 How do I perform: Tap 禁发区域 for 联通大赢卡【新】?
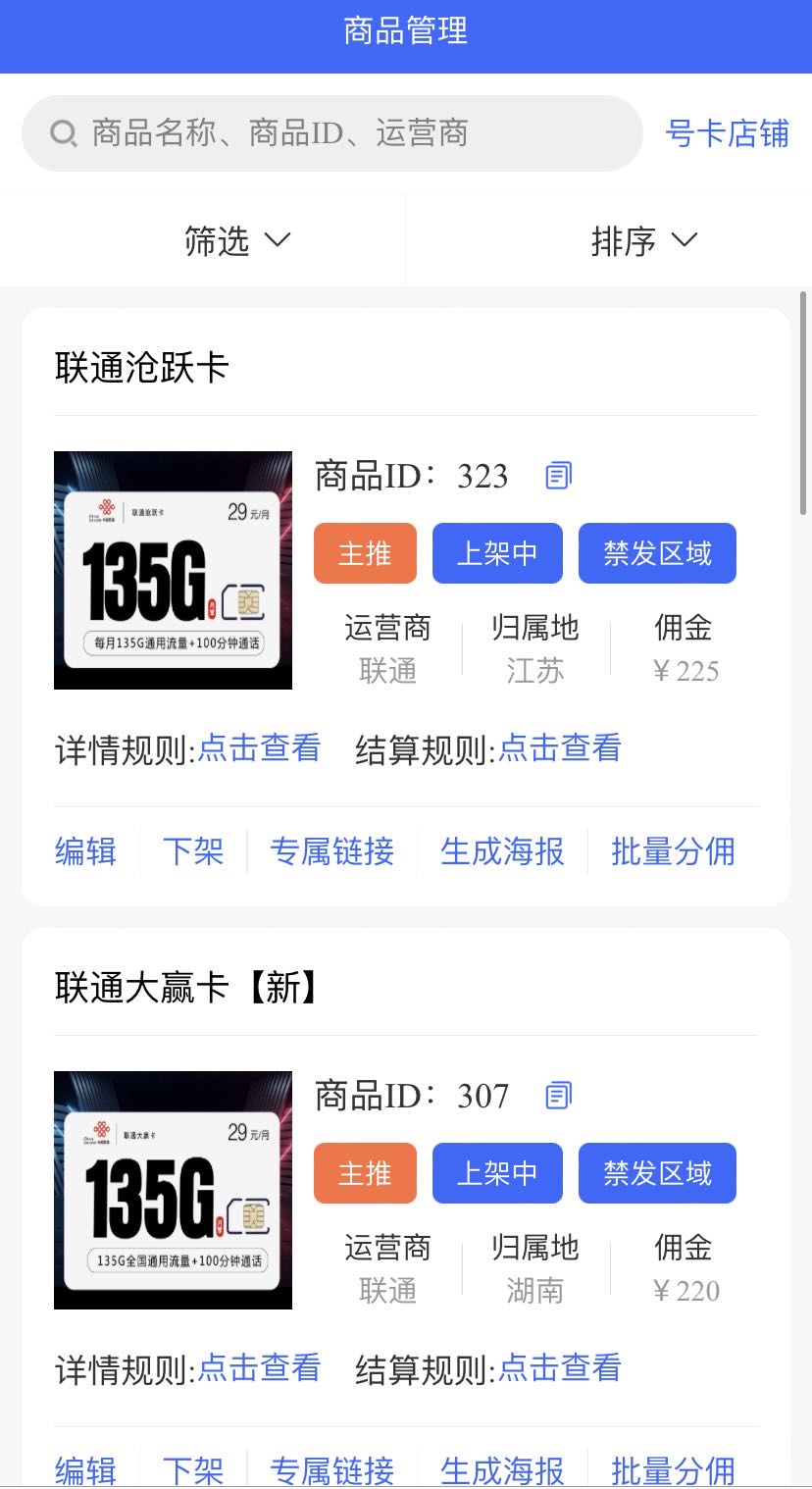[656, 1173]
